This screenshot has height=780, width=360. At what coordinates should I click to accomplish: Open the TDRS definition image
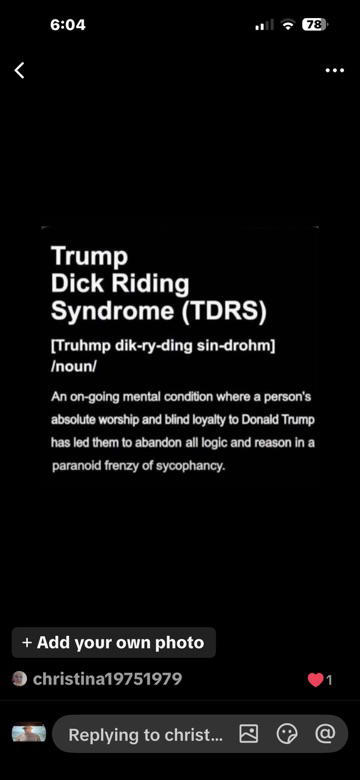pyautogui.click(x=180, y=355)
